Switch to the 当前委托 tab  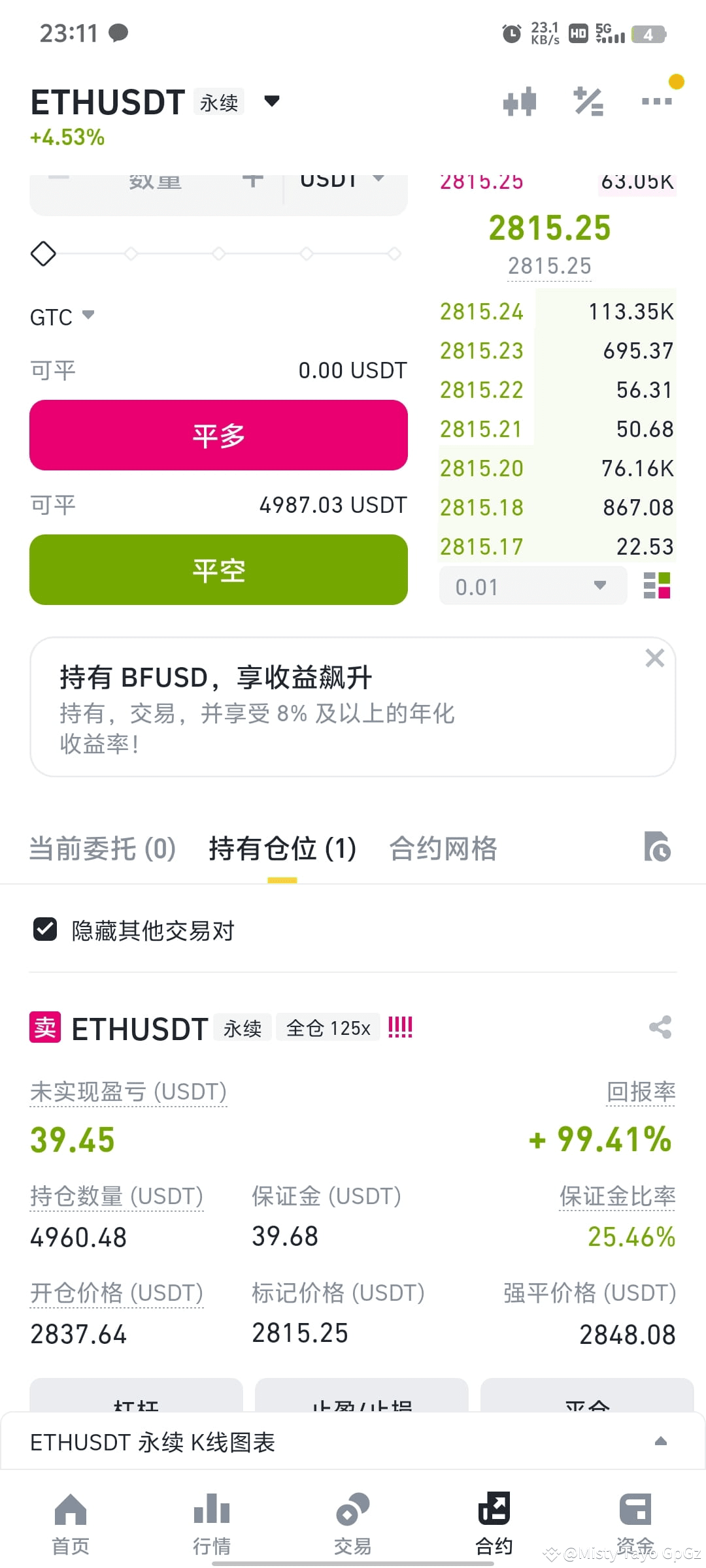point(102,848)
